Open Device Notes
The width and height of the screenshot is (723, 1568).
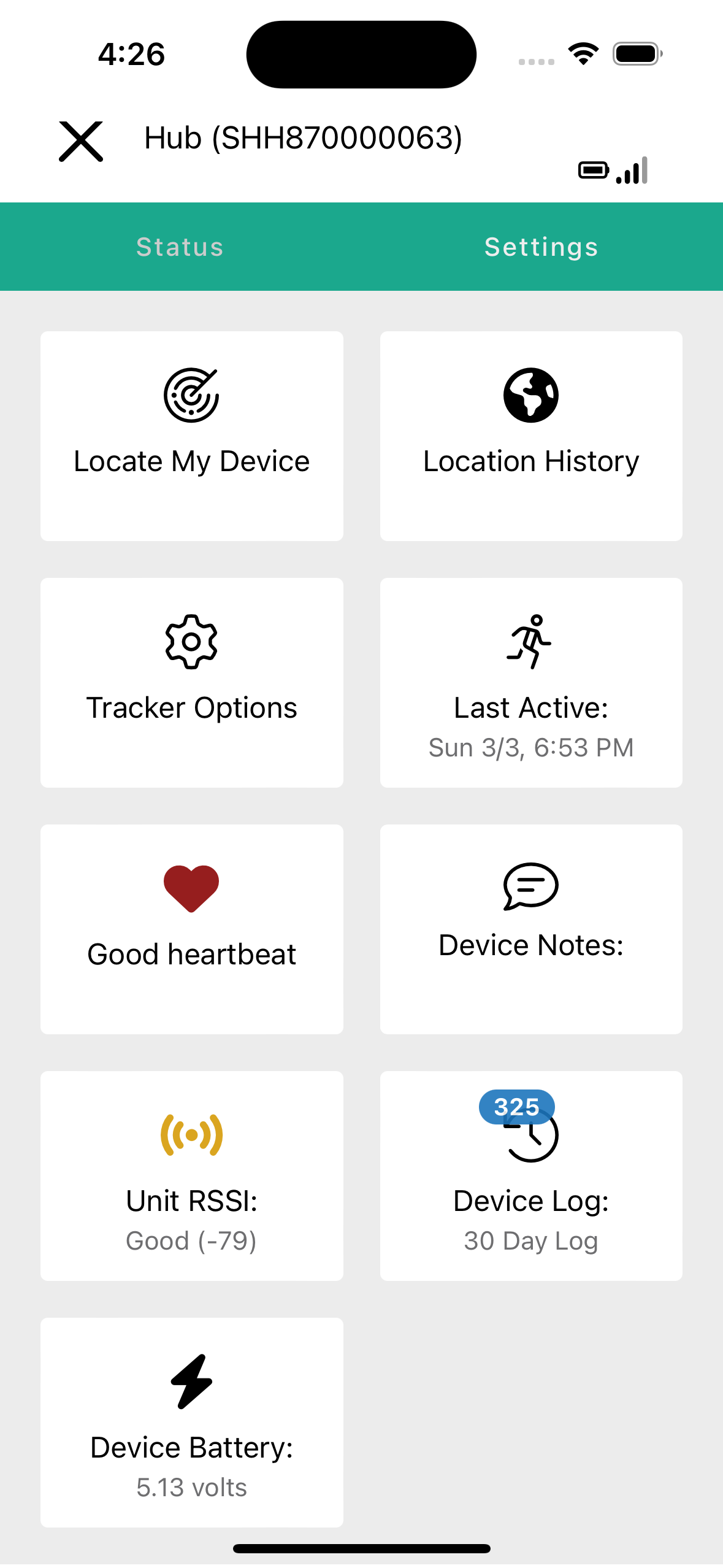(531, 929)
